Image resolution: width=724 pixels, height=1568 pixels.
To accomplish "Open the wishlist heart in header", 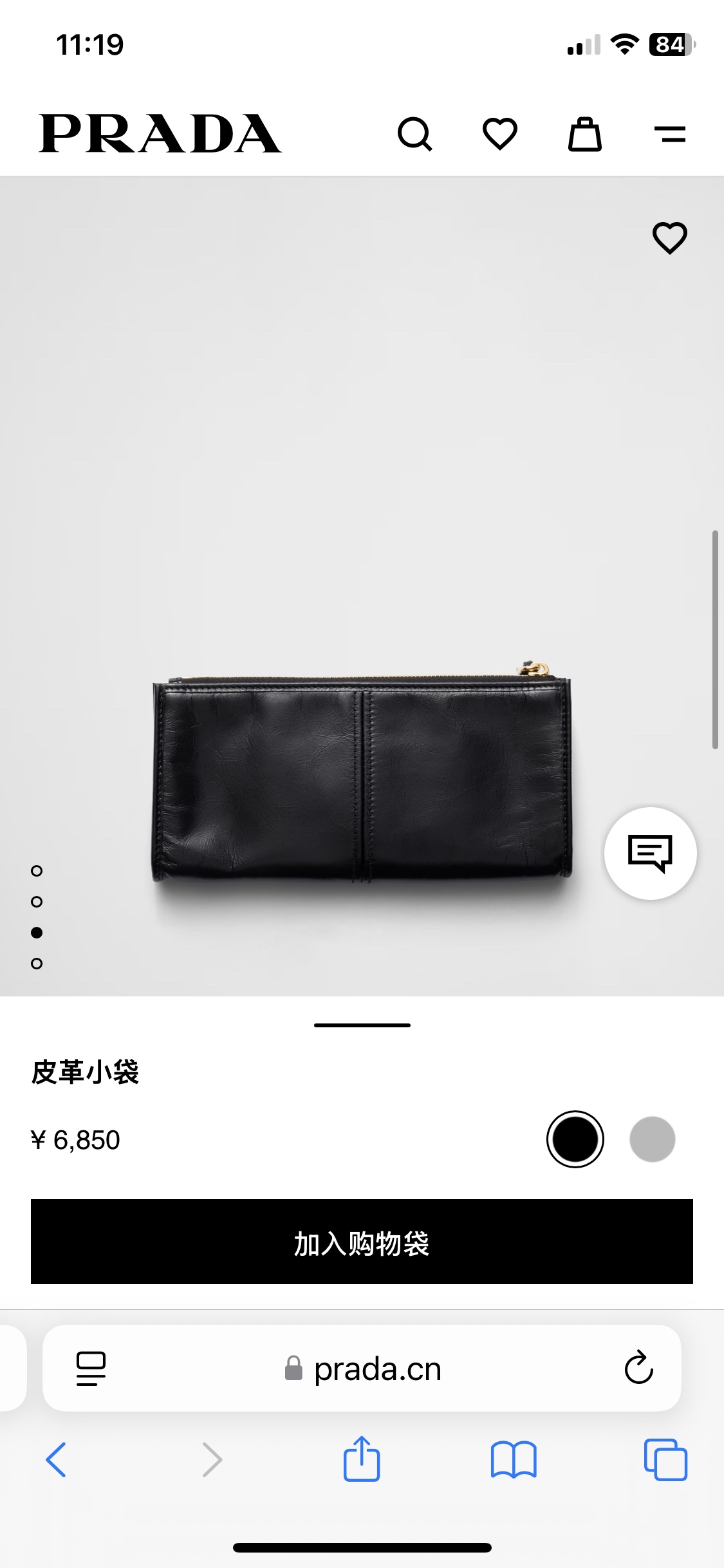I will pyautogui.click(x=500, y=134).
